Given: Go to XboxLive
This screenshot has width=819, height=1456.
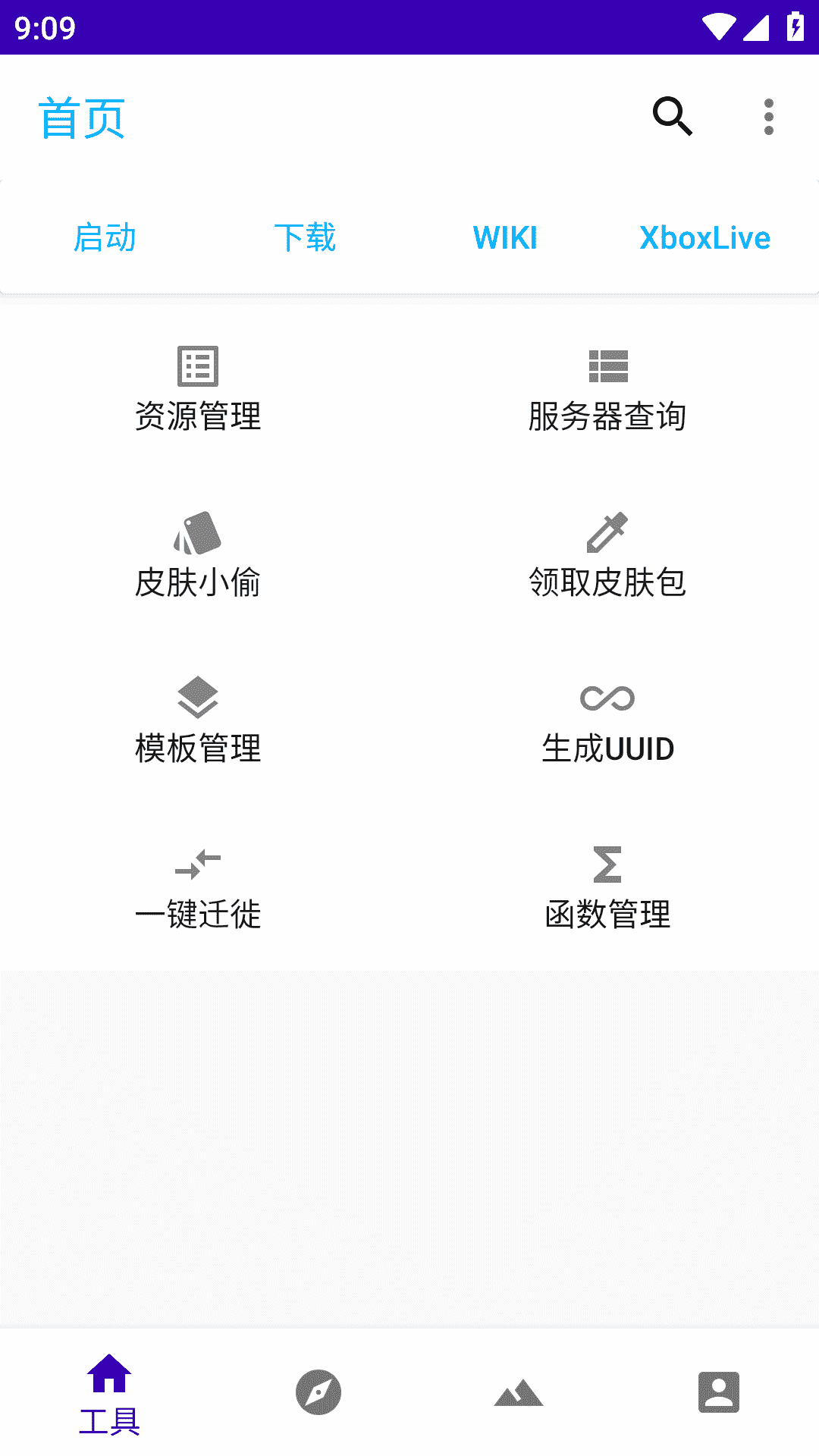Looking at the screenshot, I should pyautogui.click(x=705, y=237).
